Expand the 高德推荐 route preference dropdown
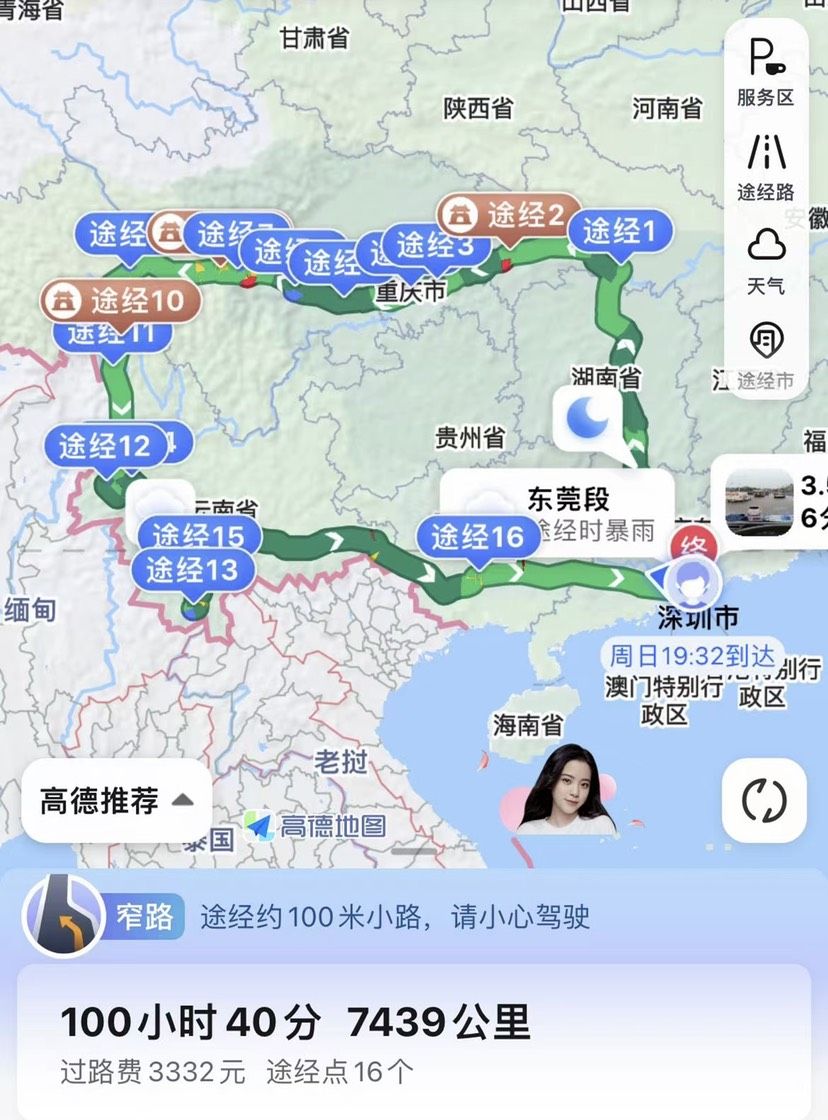 (116, 800)
